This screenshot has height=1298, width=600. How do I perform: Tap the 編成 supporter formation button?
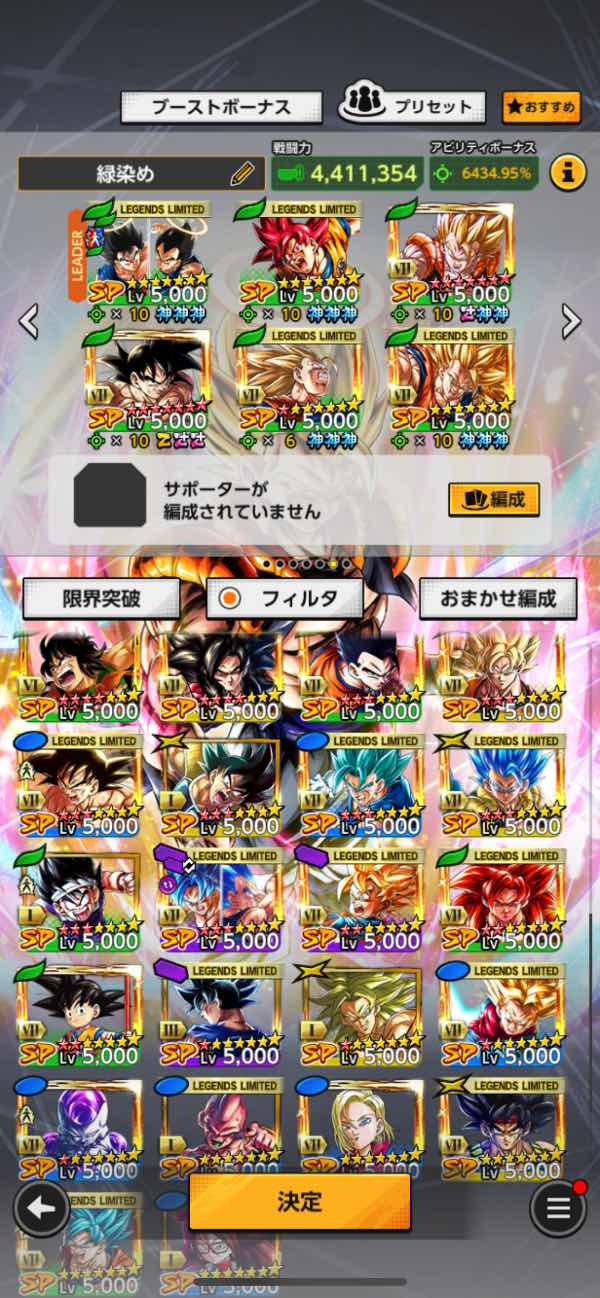tap(494, 499)
